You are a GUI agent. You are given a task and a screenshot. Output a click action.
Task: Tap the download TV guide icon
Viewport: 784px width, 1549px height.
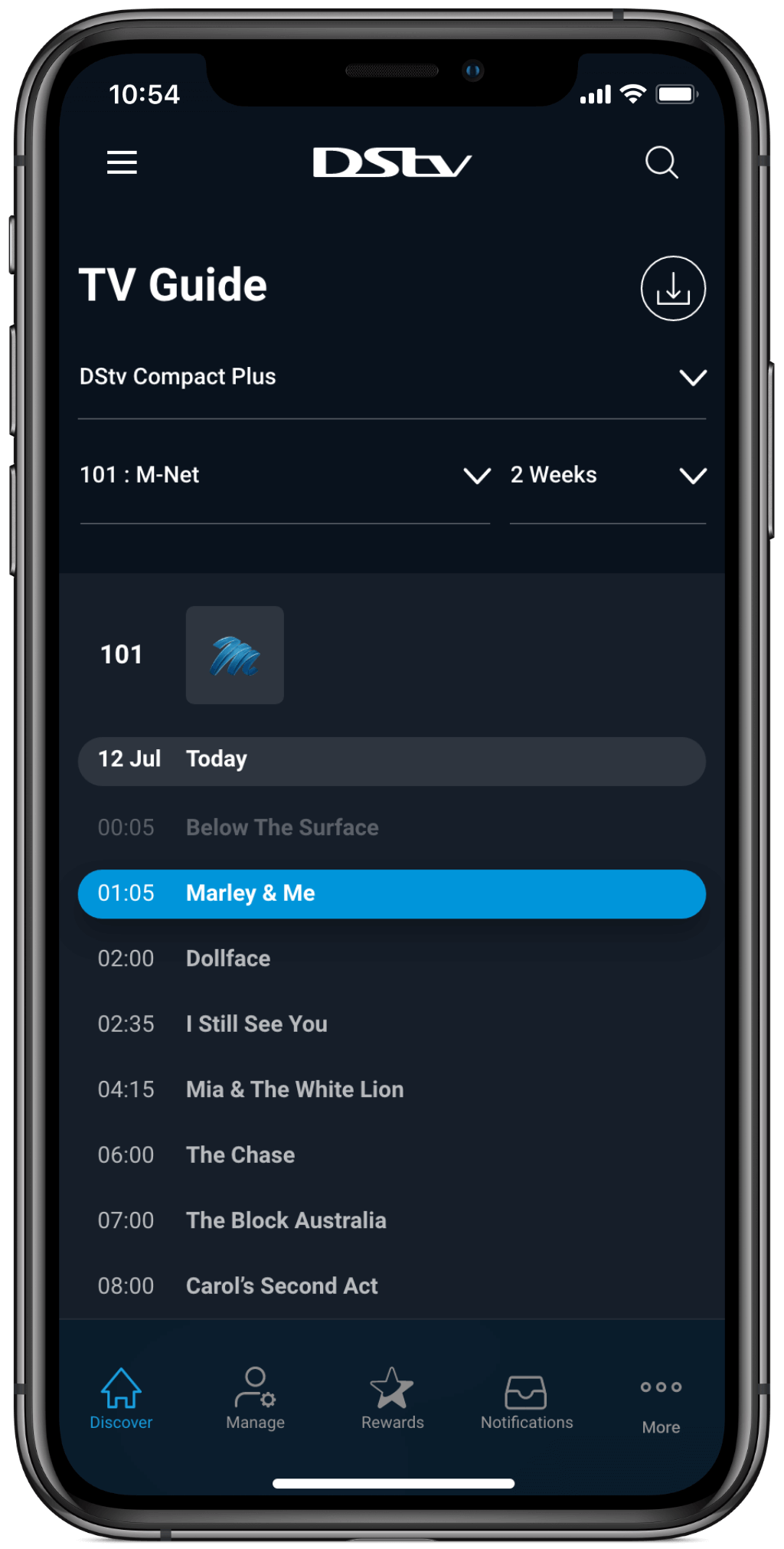(673, 289)
